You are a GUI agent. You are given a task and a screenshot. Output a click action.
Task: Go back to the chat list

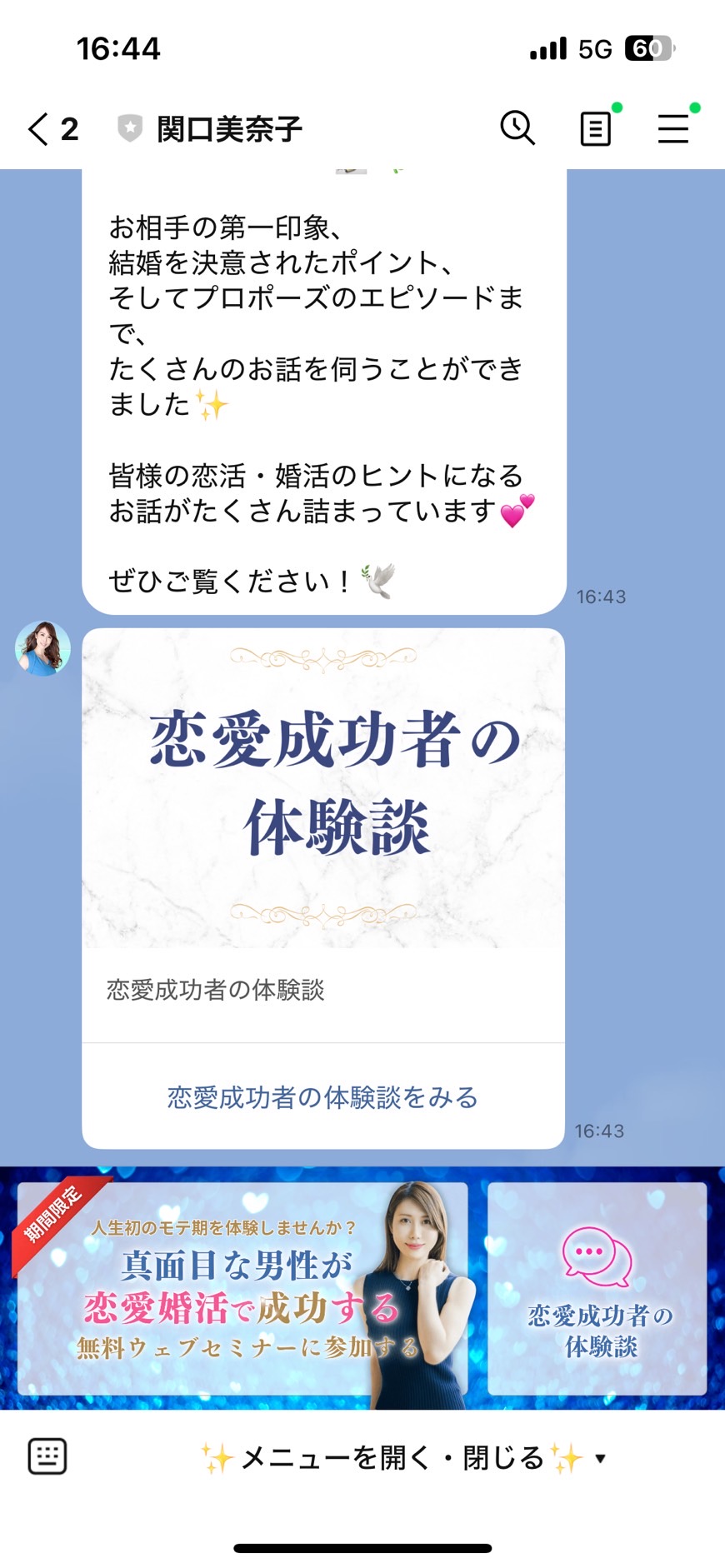[52, 129]
